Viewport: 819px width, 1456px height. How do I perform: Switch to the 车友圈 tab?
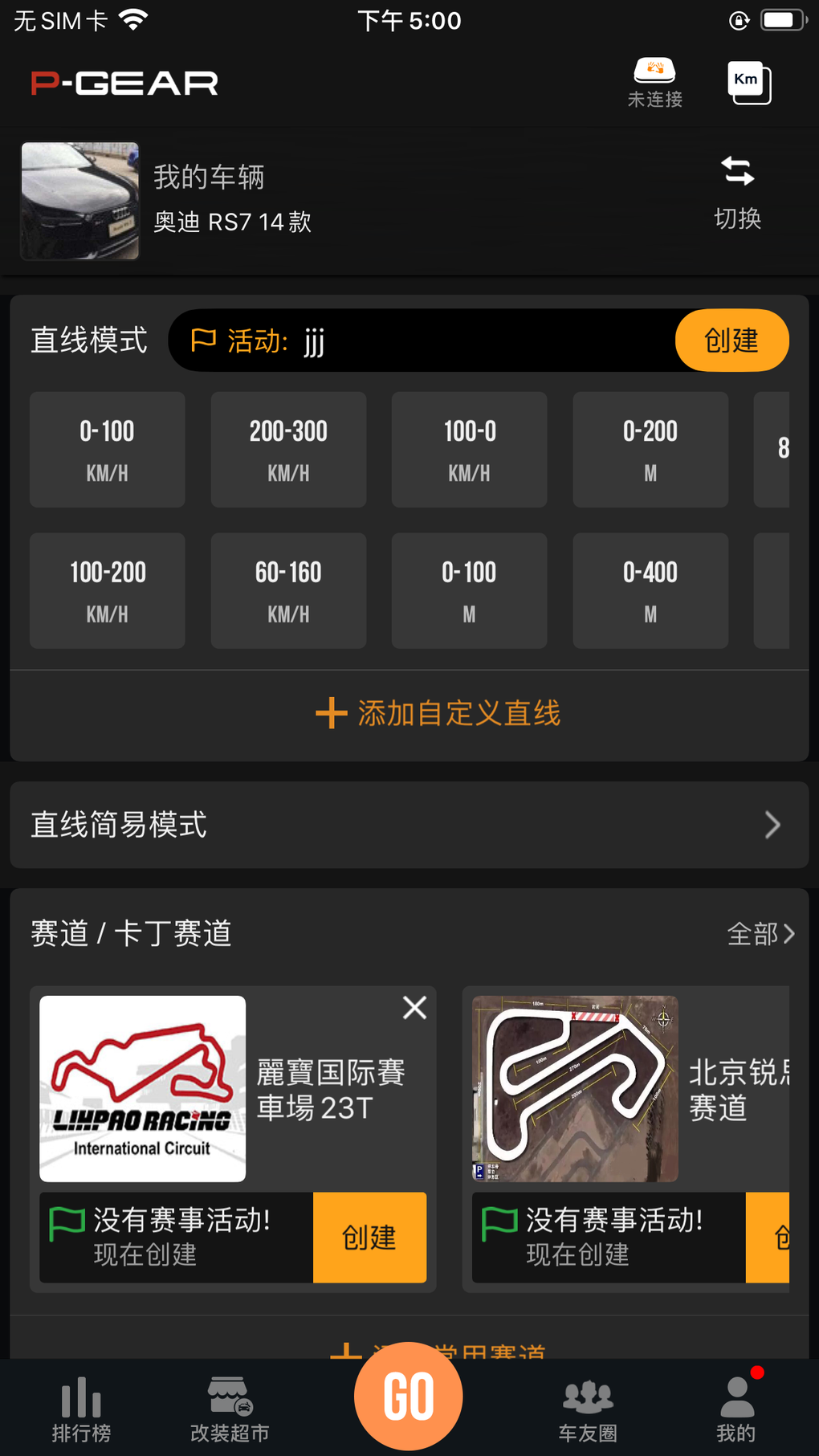(x=588, y=1409)
